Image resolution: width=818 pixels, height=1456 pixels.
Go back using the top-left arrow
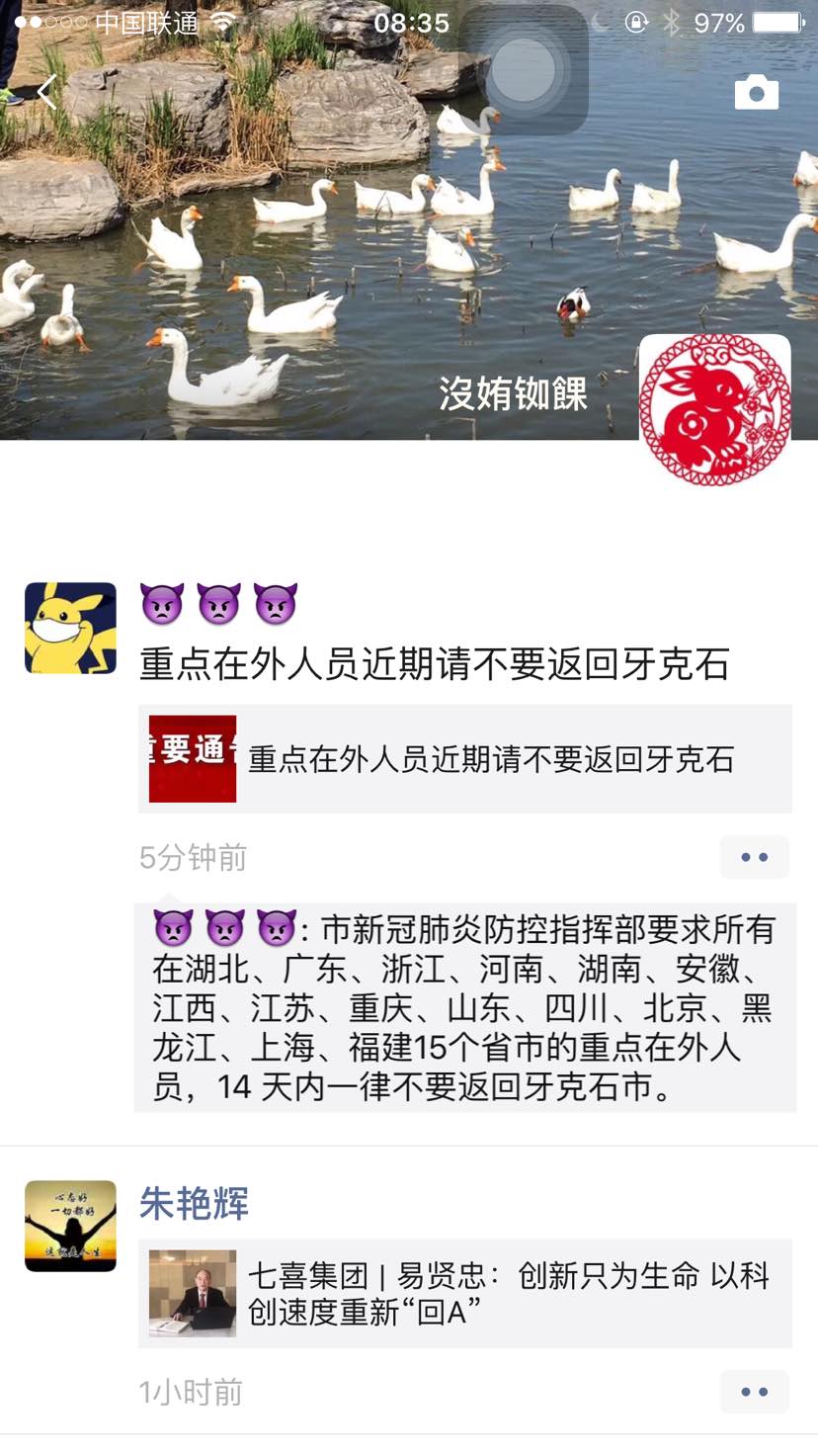click(x=45, y=92)
